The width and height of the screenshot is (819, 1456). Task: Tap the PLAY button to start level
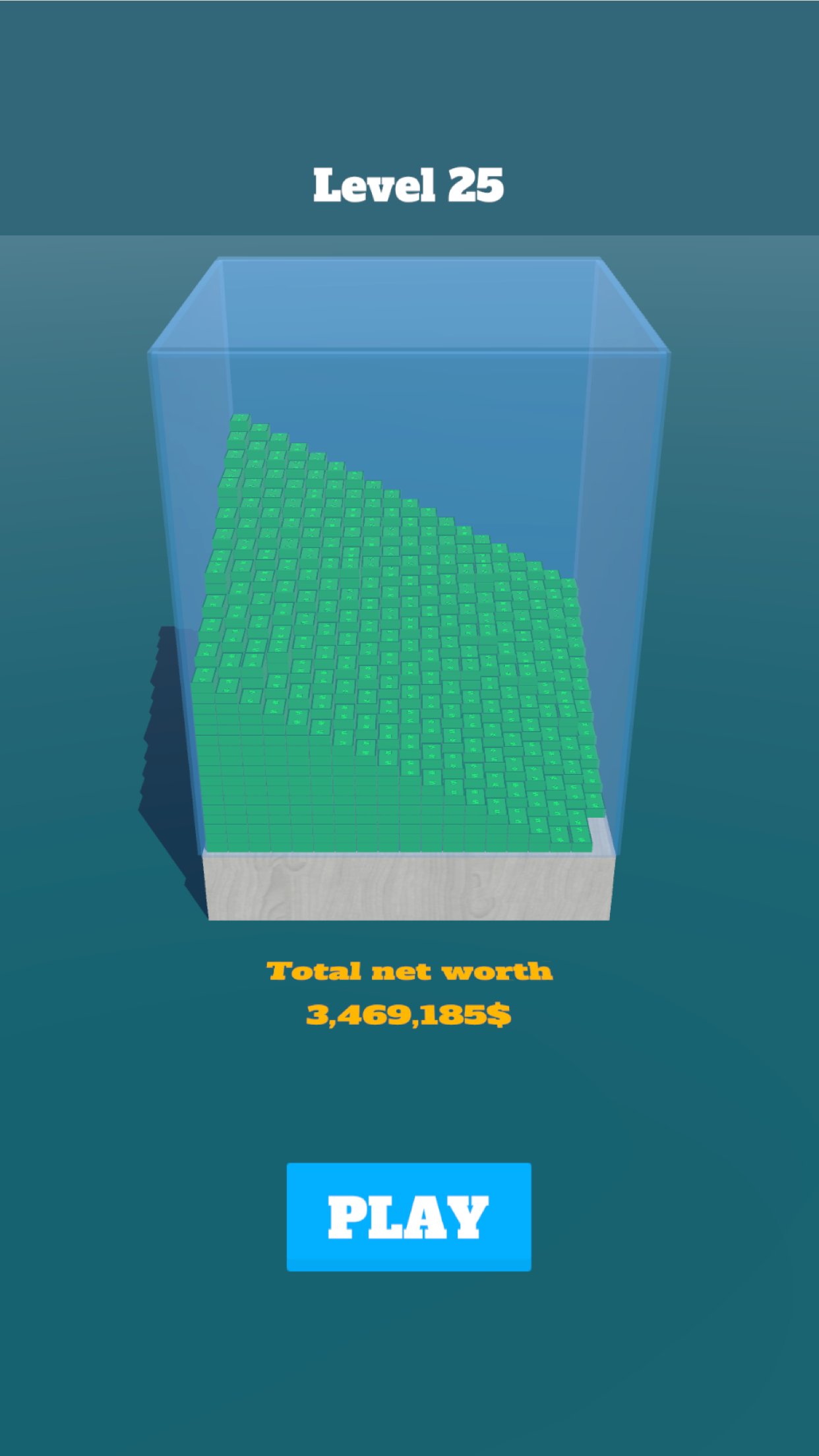tap(409, 1217)
